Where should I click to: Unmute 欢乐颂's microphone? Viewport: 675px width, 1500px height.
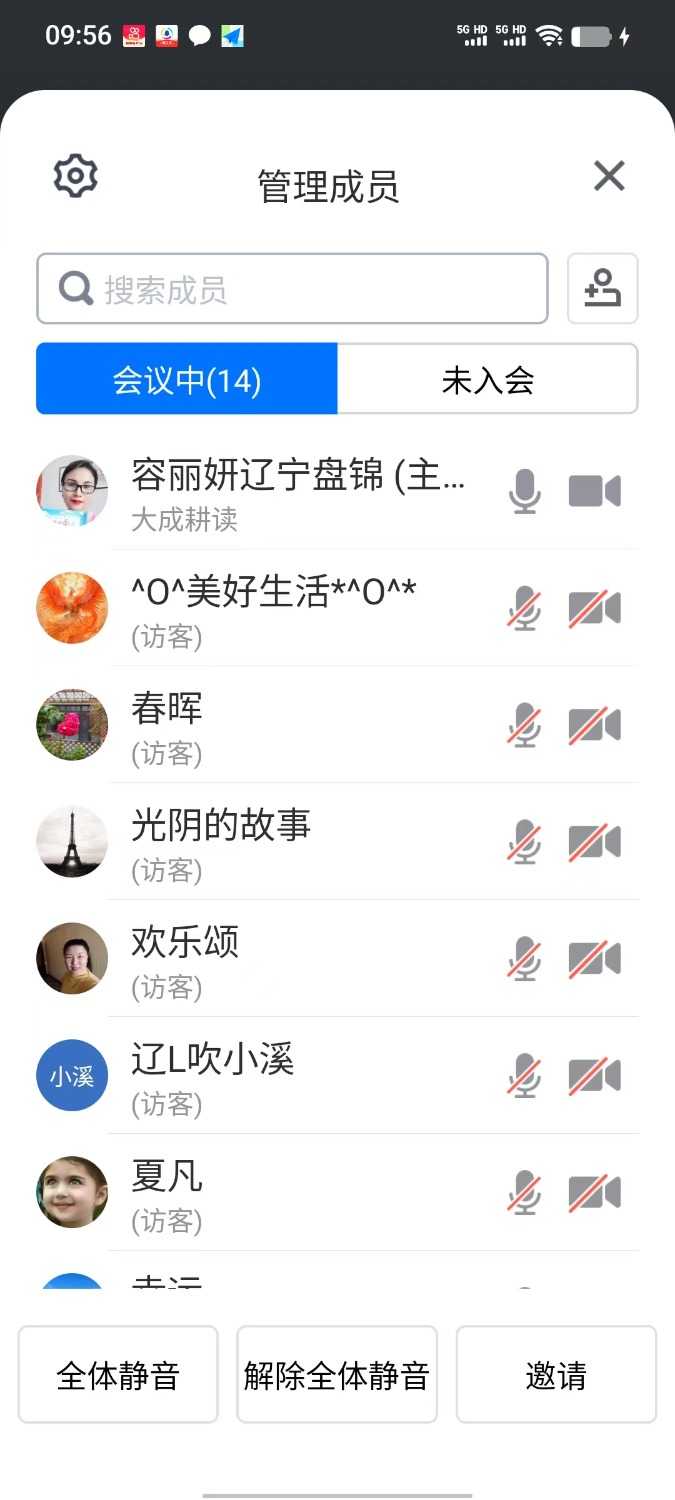pyautogui.click(x=524, y=960)
